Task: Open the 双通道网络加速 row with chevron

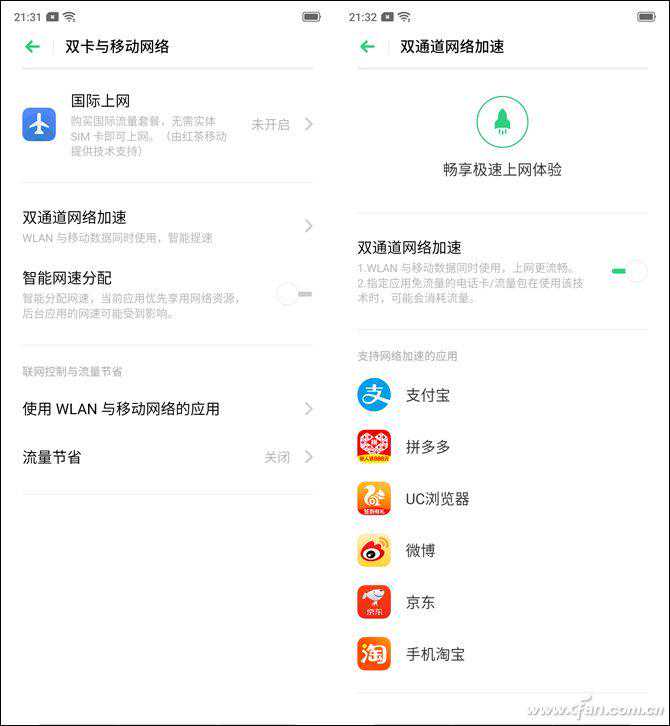Action: coord(167,226)
